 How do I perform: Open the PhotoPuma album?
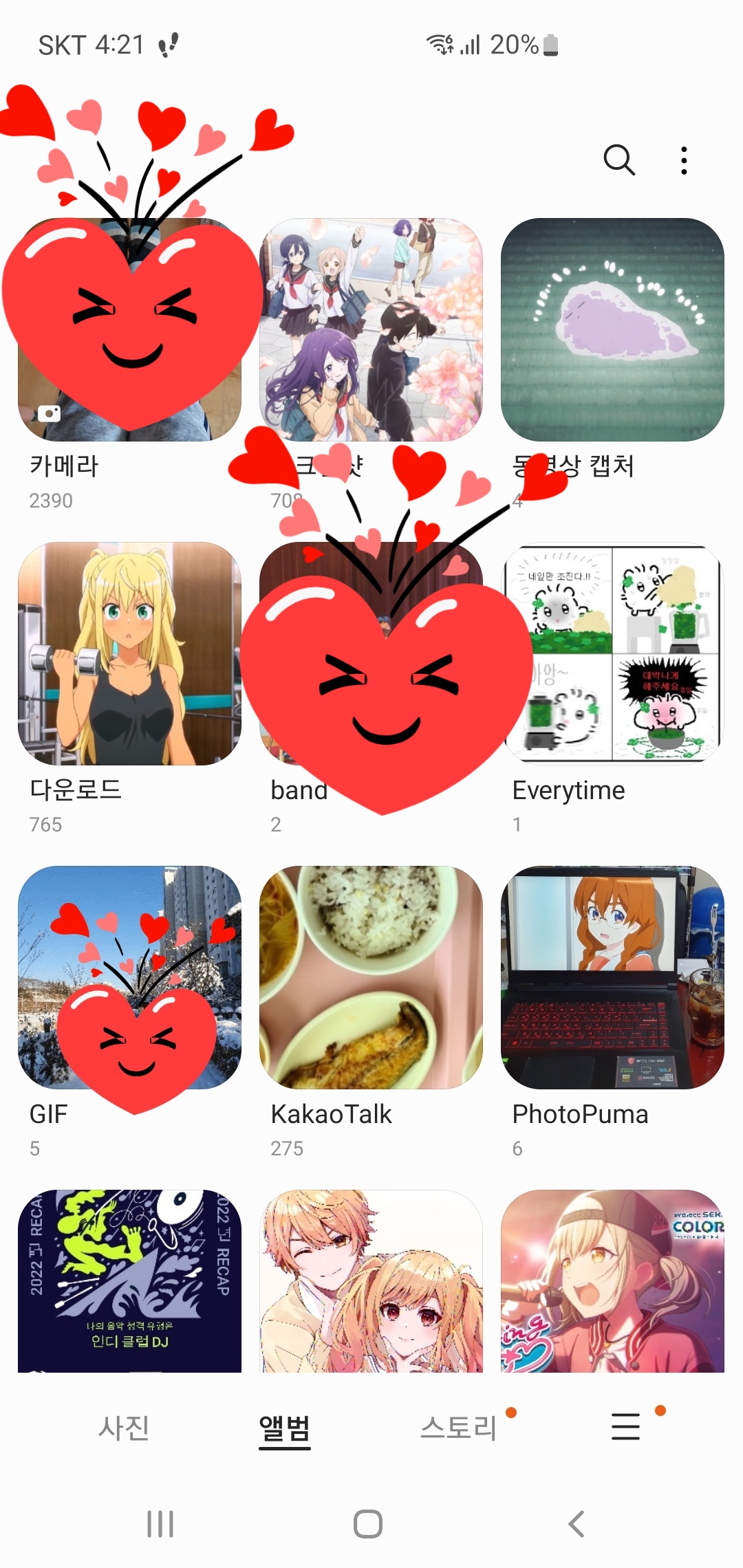coord(612,977)
